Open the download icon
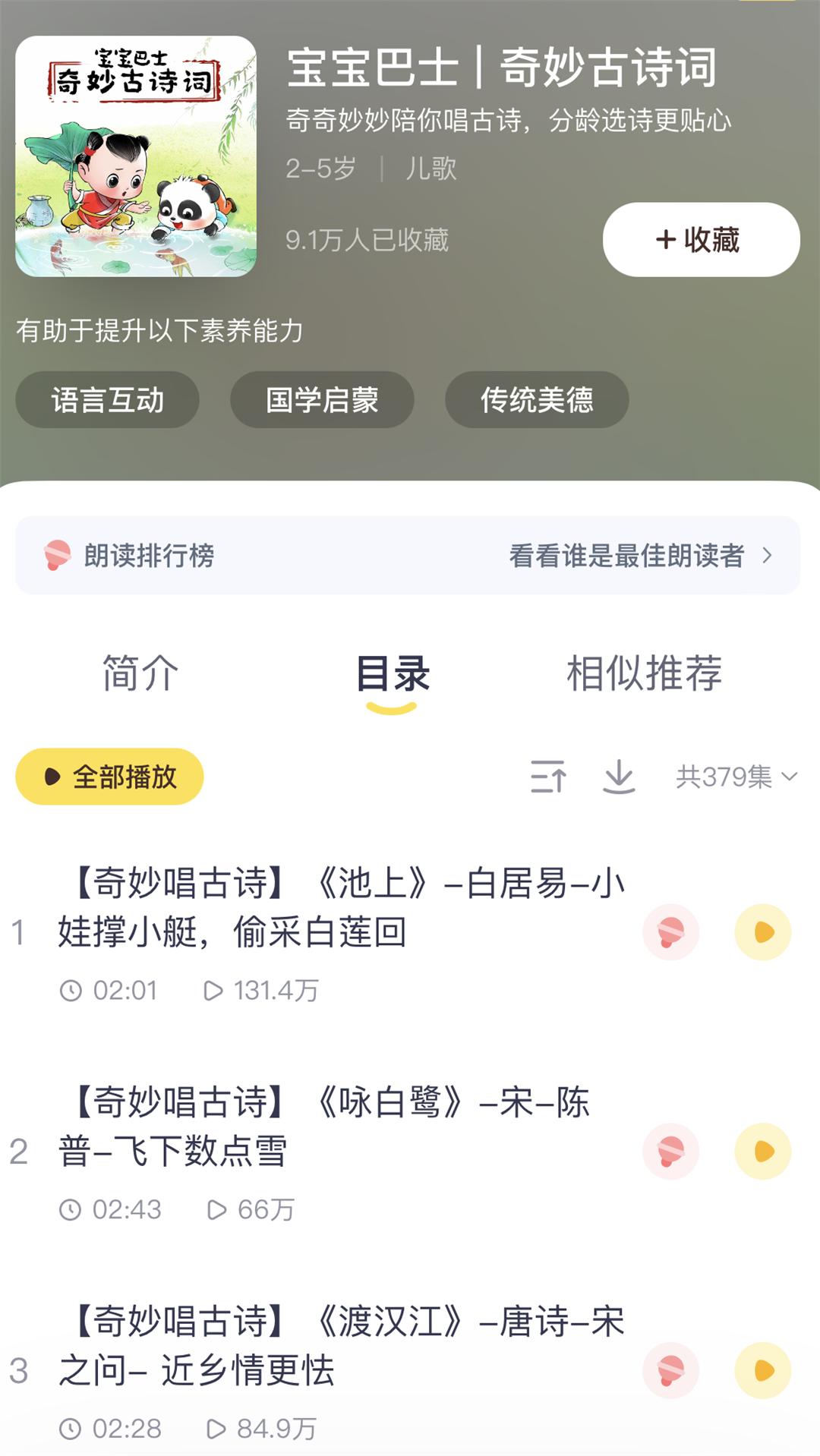The width and height of the screenshot is (820, 1456). (x=619, y=777)
